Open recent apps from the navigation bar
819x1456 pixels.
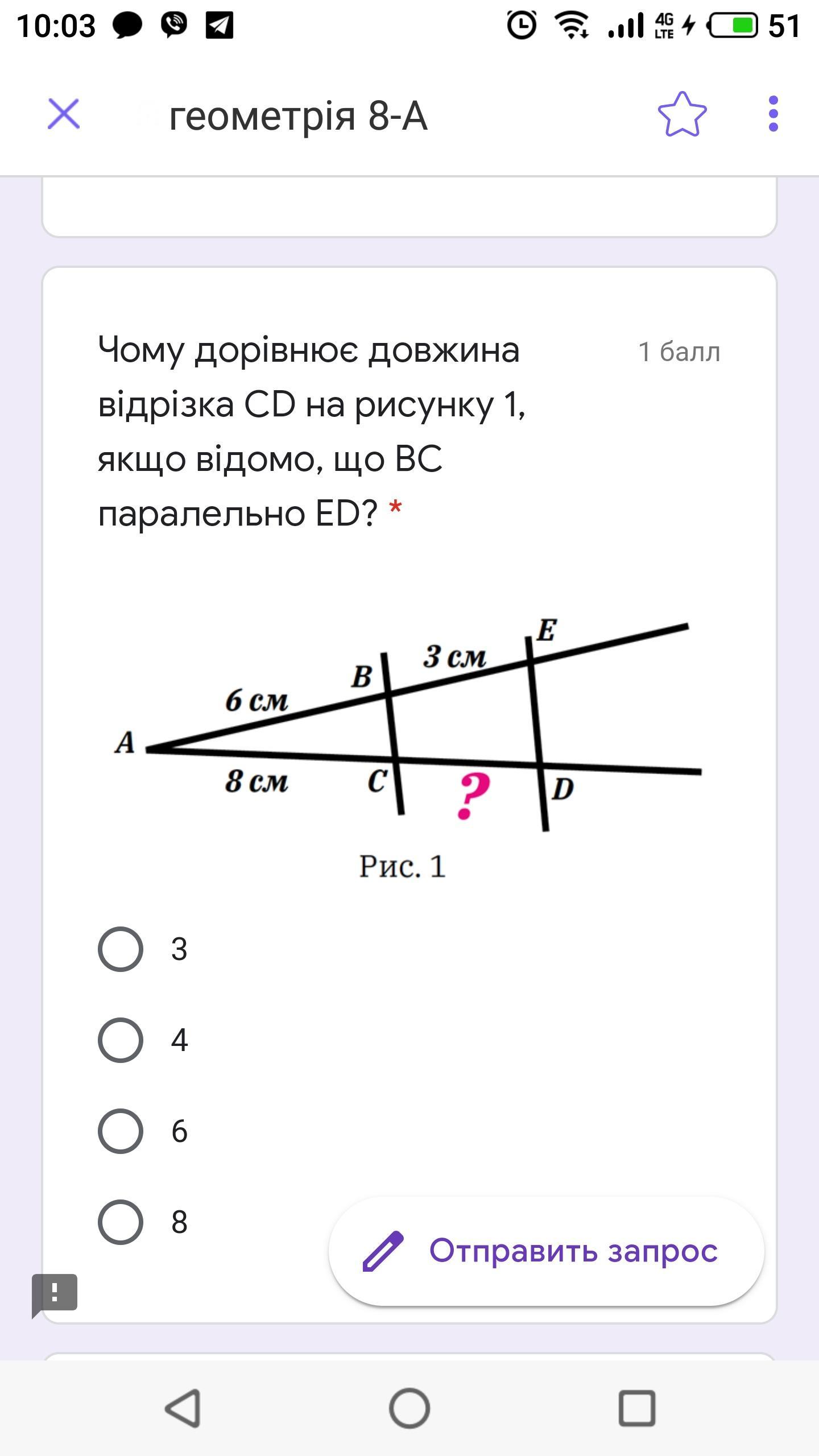pyautogui.click(x=636, y=1408)
